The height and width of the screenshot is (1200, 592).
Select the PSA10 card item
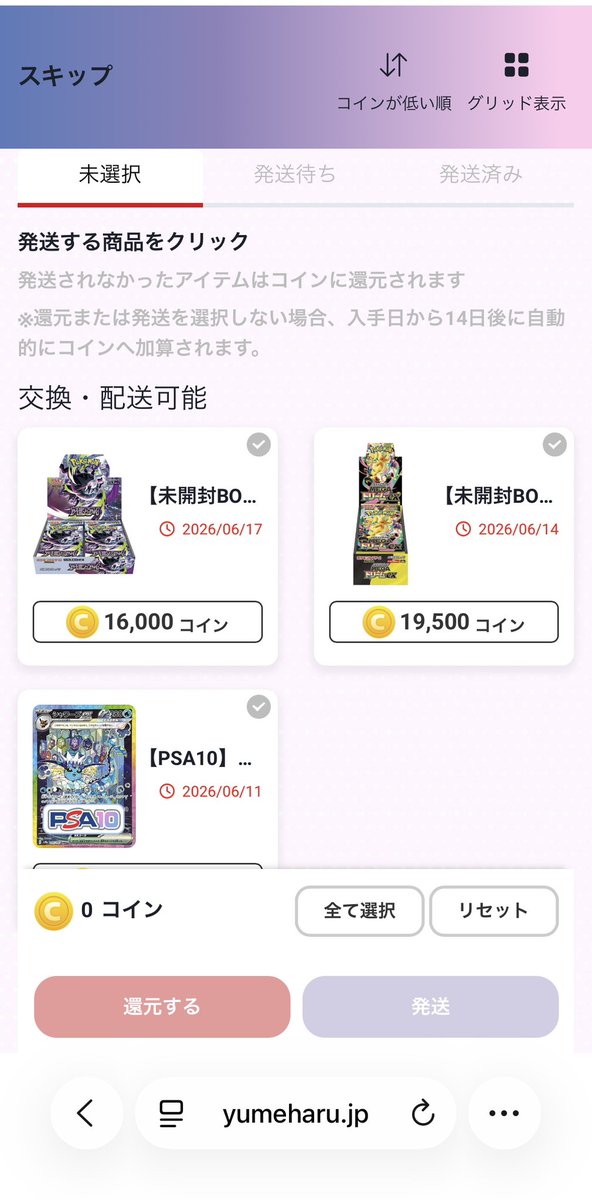point(148,778)
